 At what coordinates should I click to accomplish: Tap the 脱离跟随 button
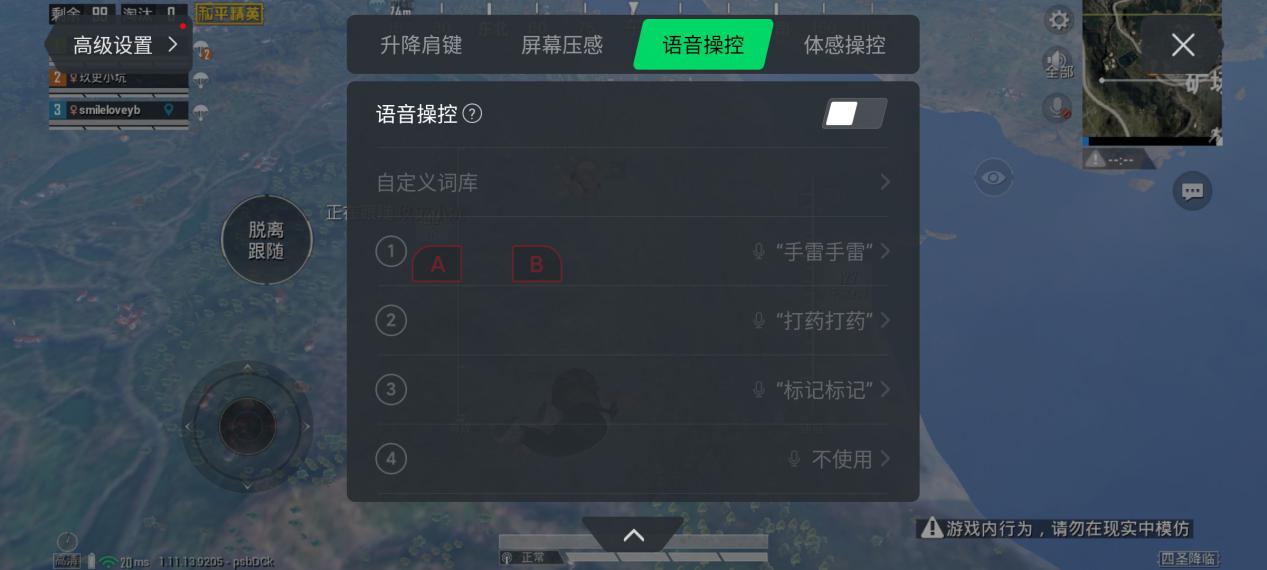point(266,240)
